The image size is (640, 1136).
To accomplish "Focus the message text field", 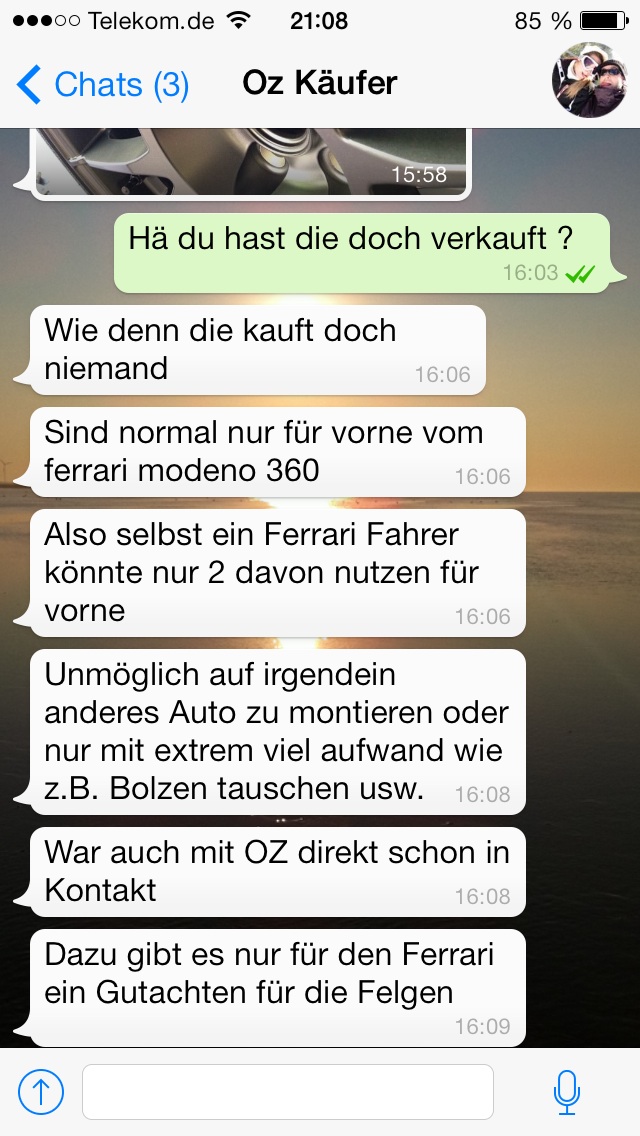I will pos(288,1092).
